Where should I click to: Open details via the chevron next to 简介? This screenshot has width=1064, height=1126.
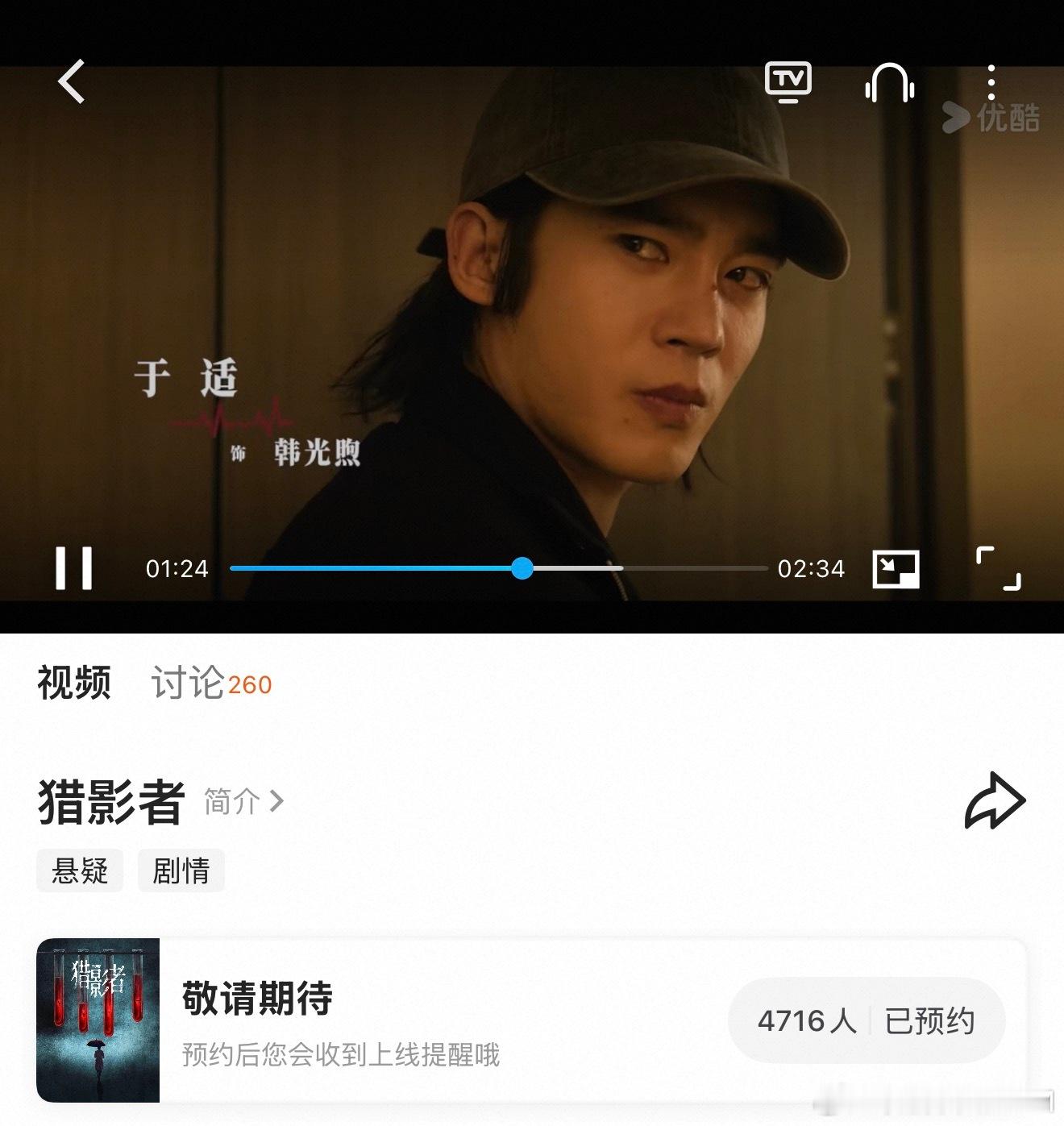[x=277, y=801]
